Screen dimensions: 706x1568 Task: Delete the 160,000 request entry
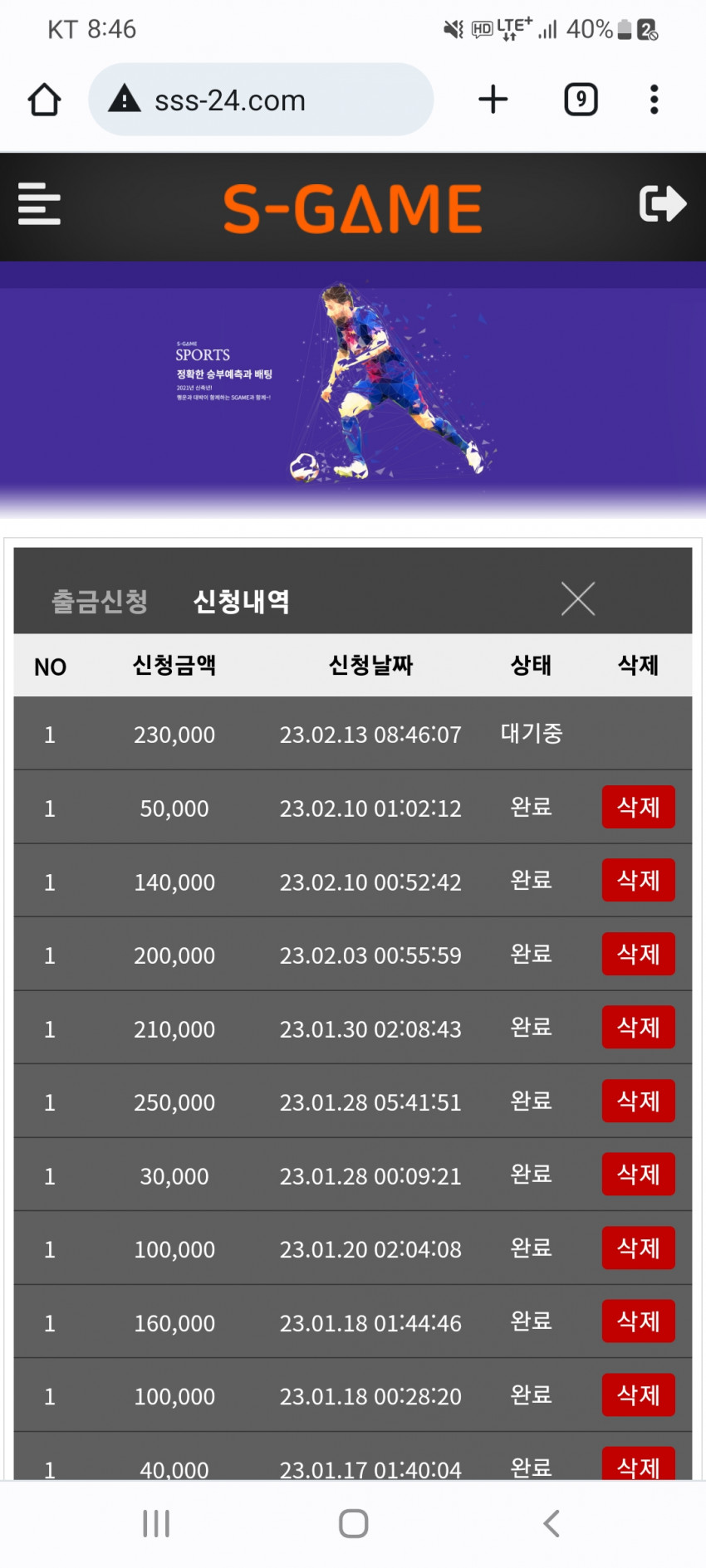(x=638, y=1321)
